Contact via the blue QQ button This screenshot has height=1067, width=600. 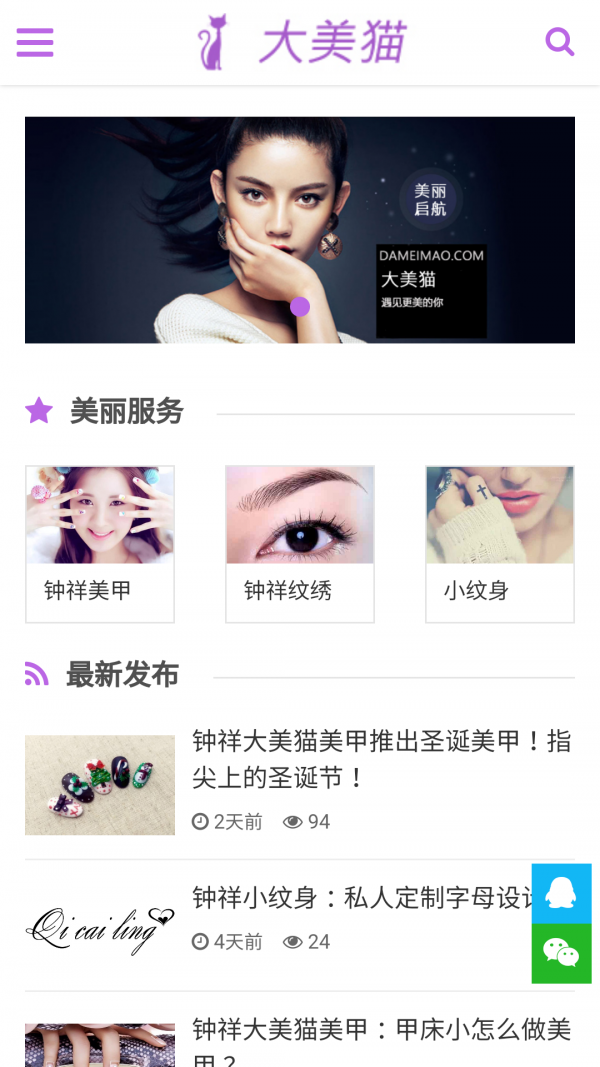coord(561,893)
